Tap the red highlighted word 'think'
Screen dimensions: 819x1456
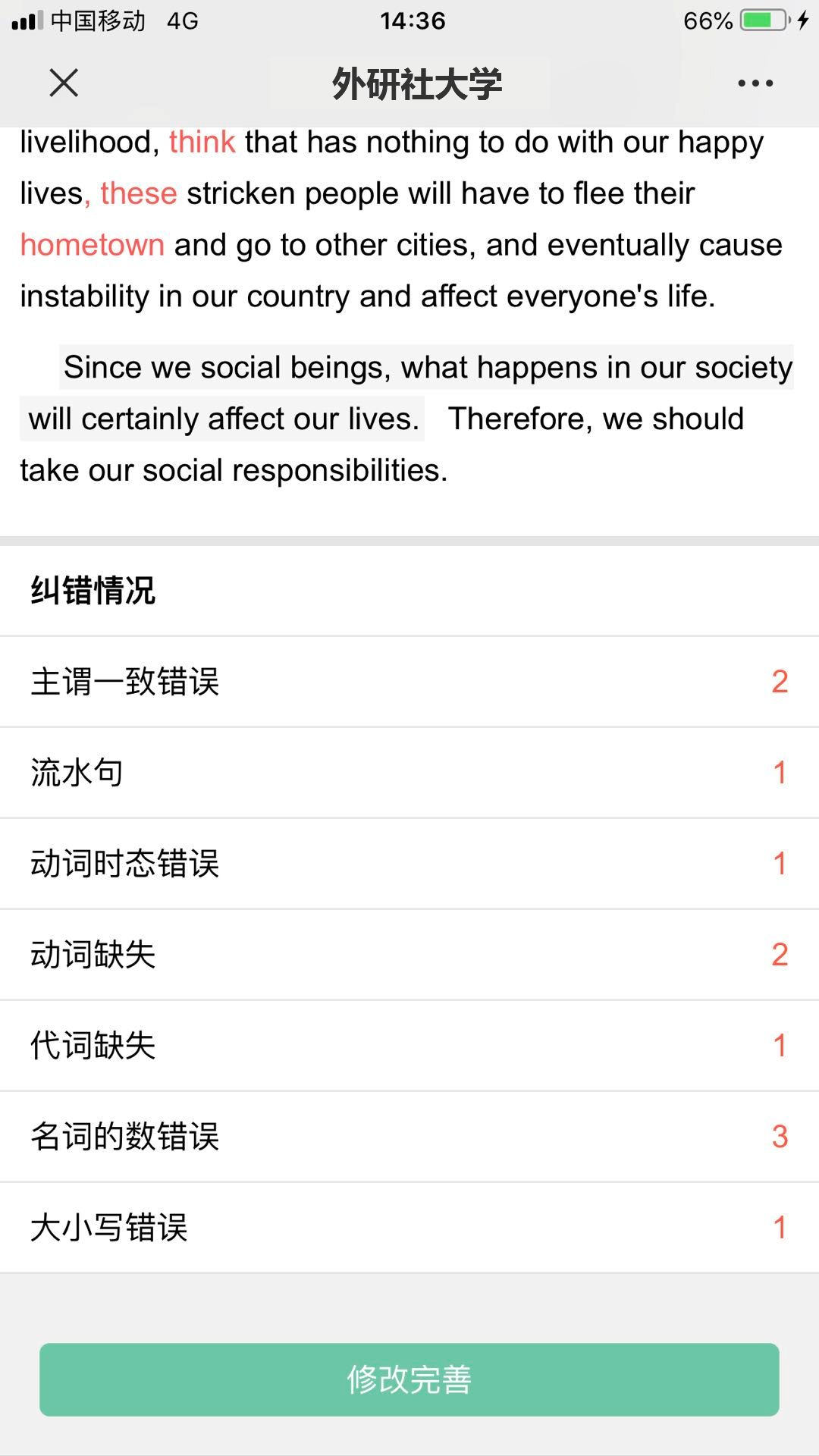pos(202,143)
